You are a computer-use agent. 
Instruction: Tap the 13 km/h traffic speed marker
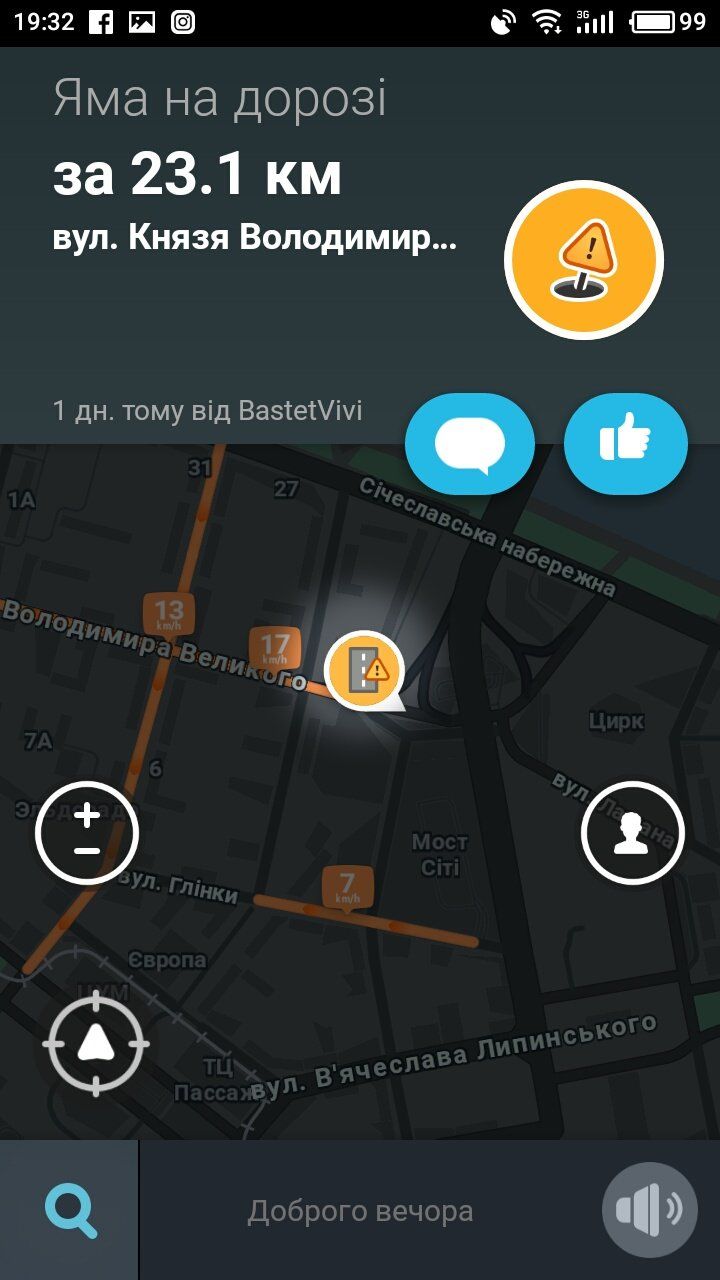tap(169, 614)
